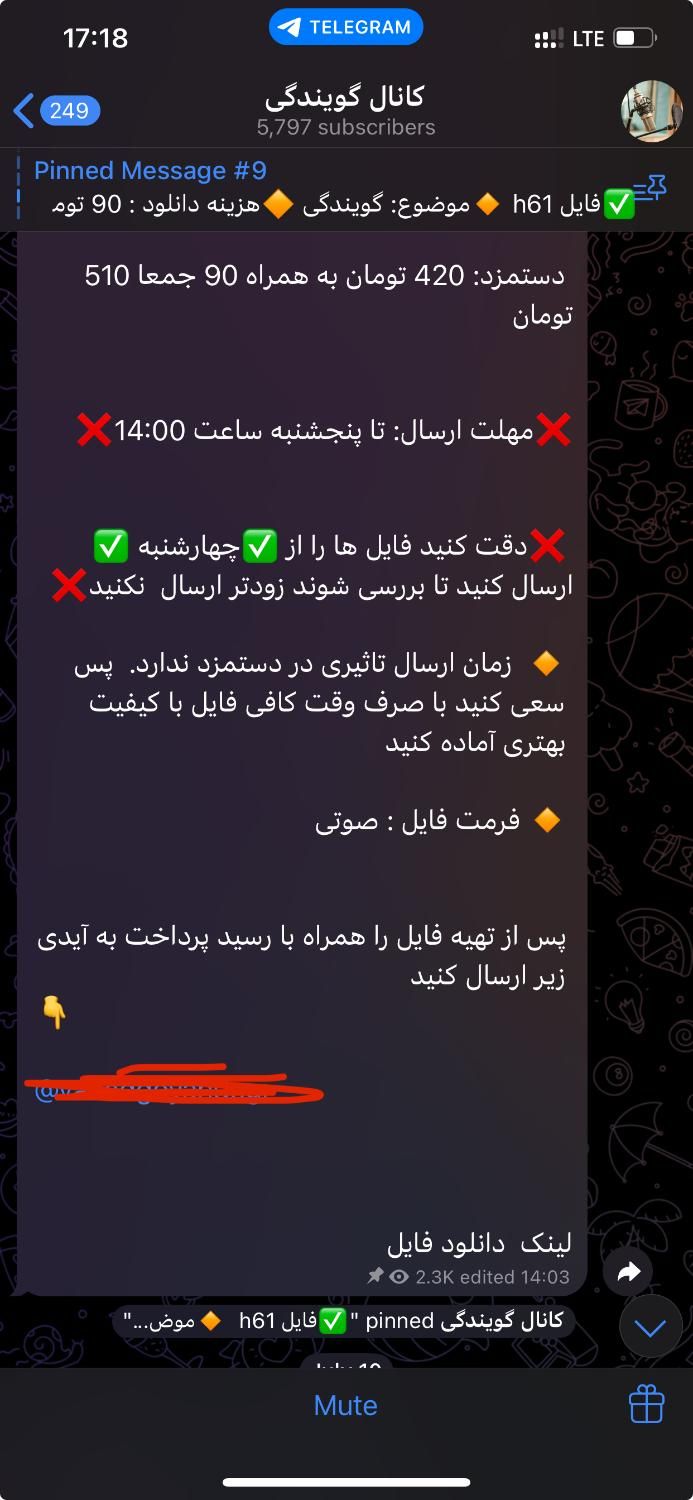Mute the channel
Image resolution: width=693 pixels, height=1500 pixels.
345,1405
